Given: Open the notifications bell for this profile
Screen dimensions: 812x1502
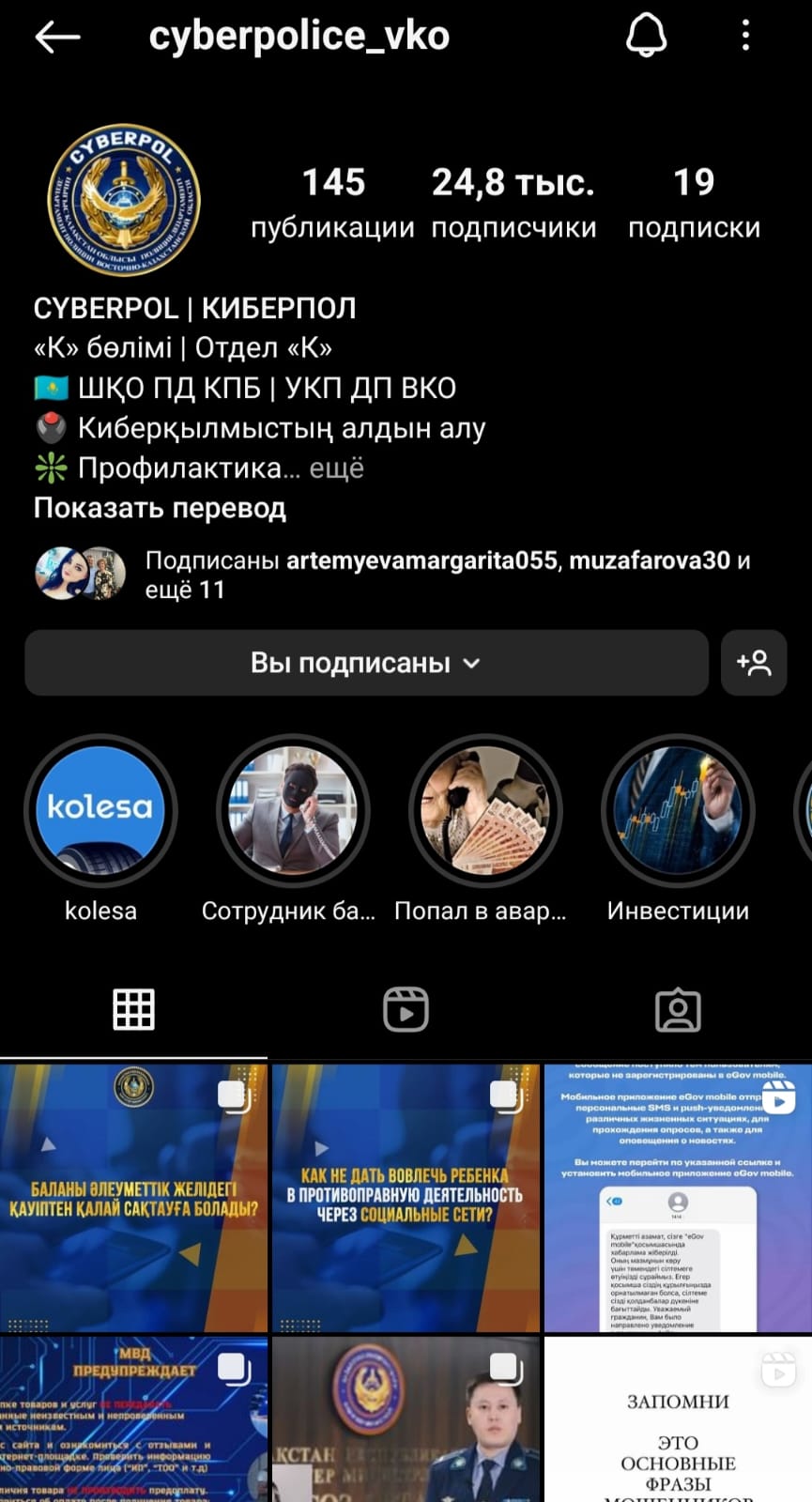Looking at the screenshot, I should point(646,37).
